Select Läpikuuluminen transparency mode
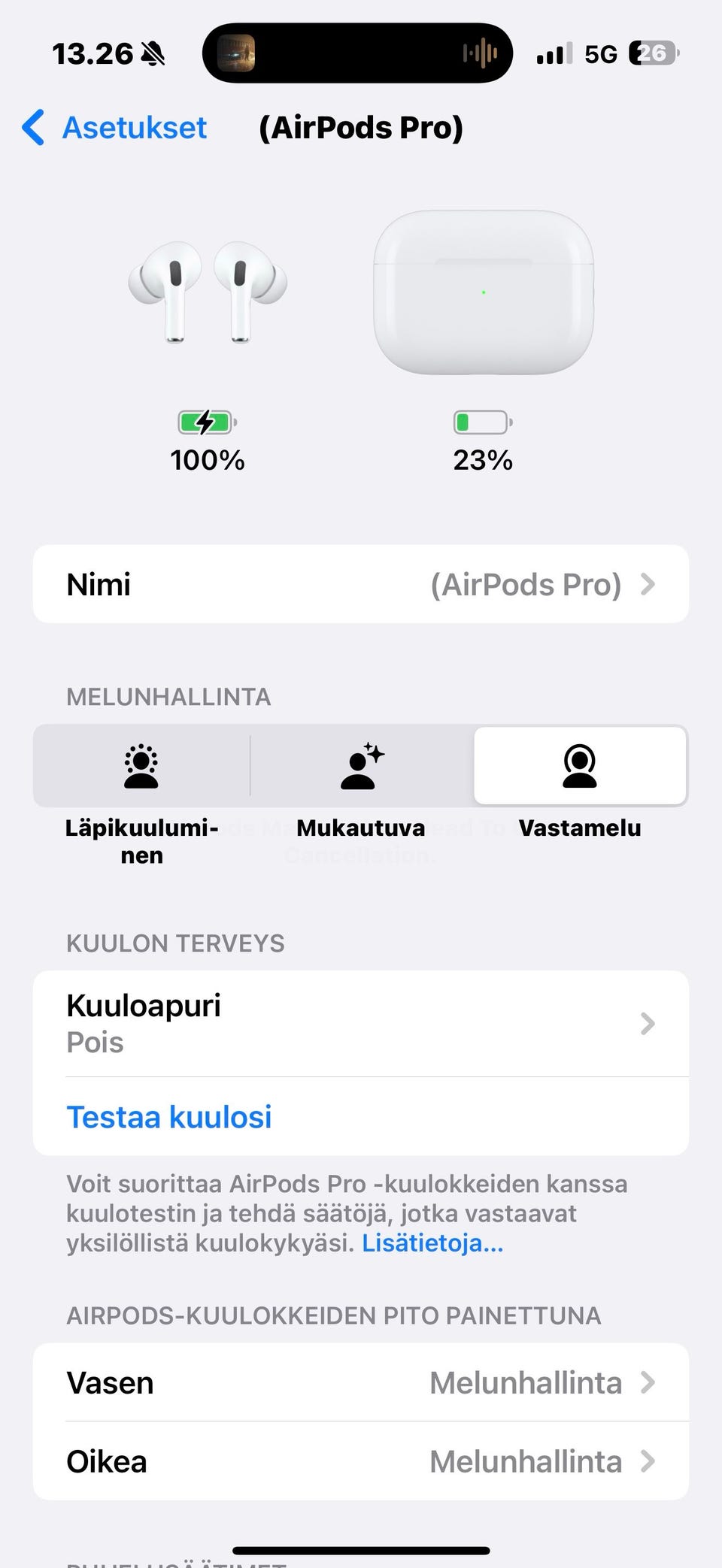 [141, 767]
